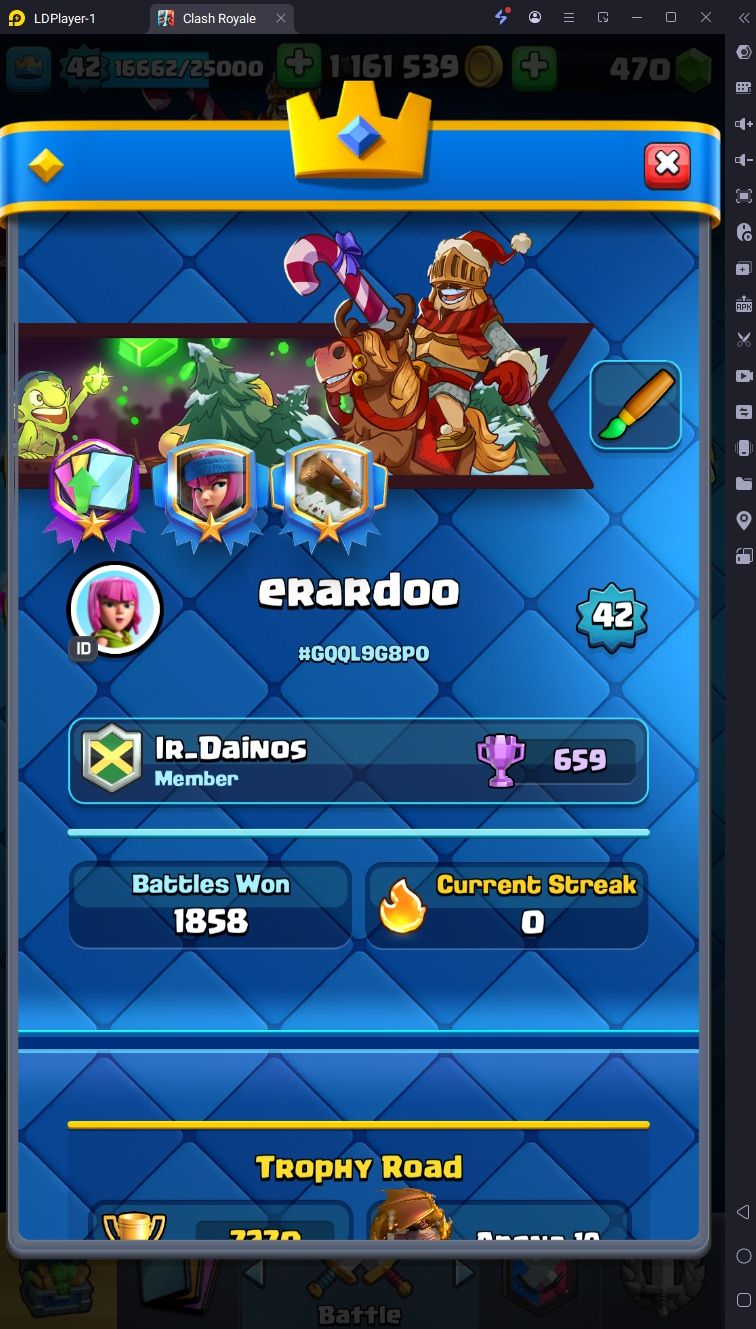
Task: Open the purple card-upgrade badge
Action: click(x=93, y=491)
